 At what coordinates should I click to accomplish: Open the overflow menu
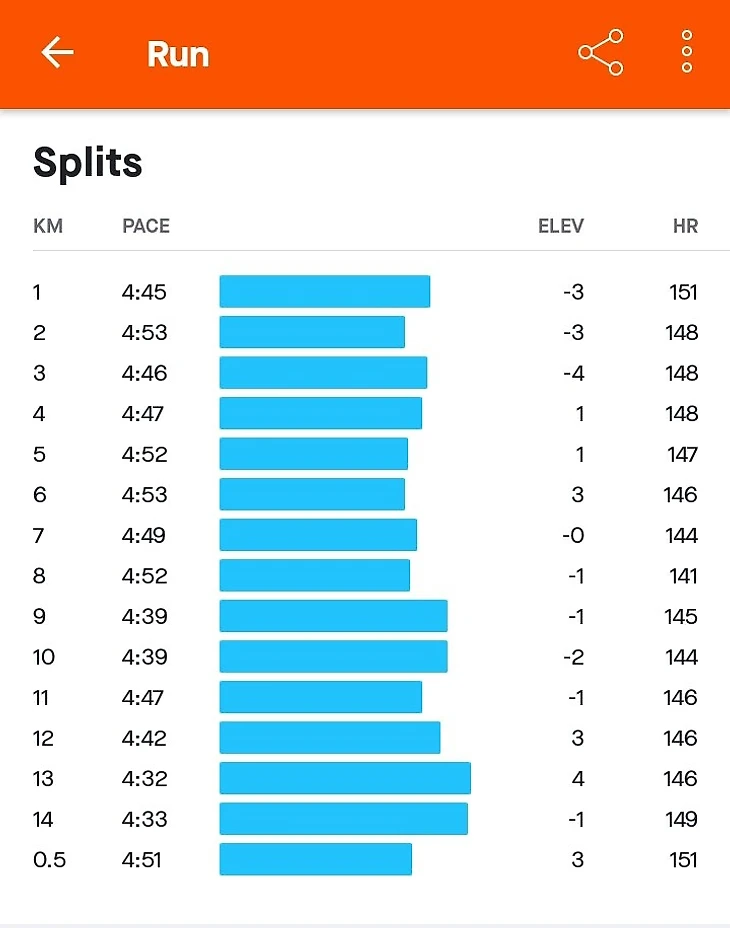pos(687,52)
